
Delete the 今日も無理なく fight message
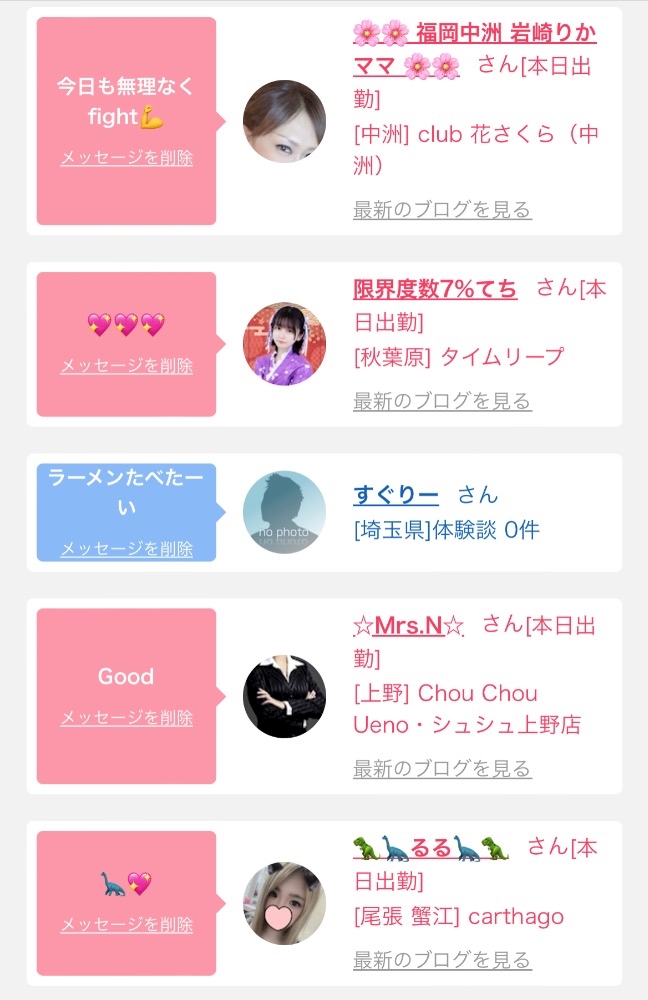coord(126,158)
